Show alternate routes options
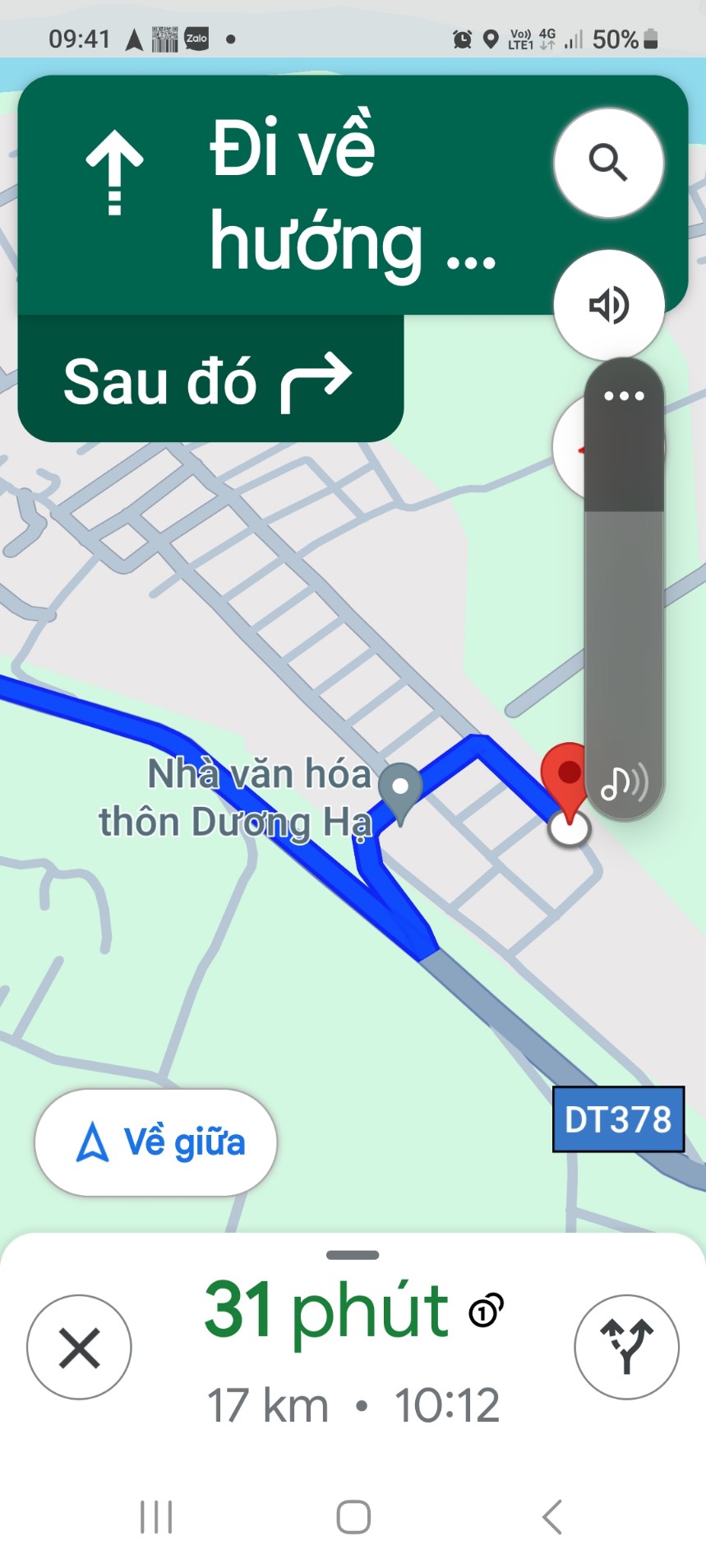 [626, 1347]
